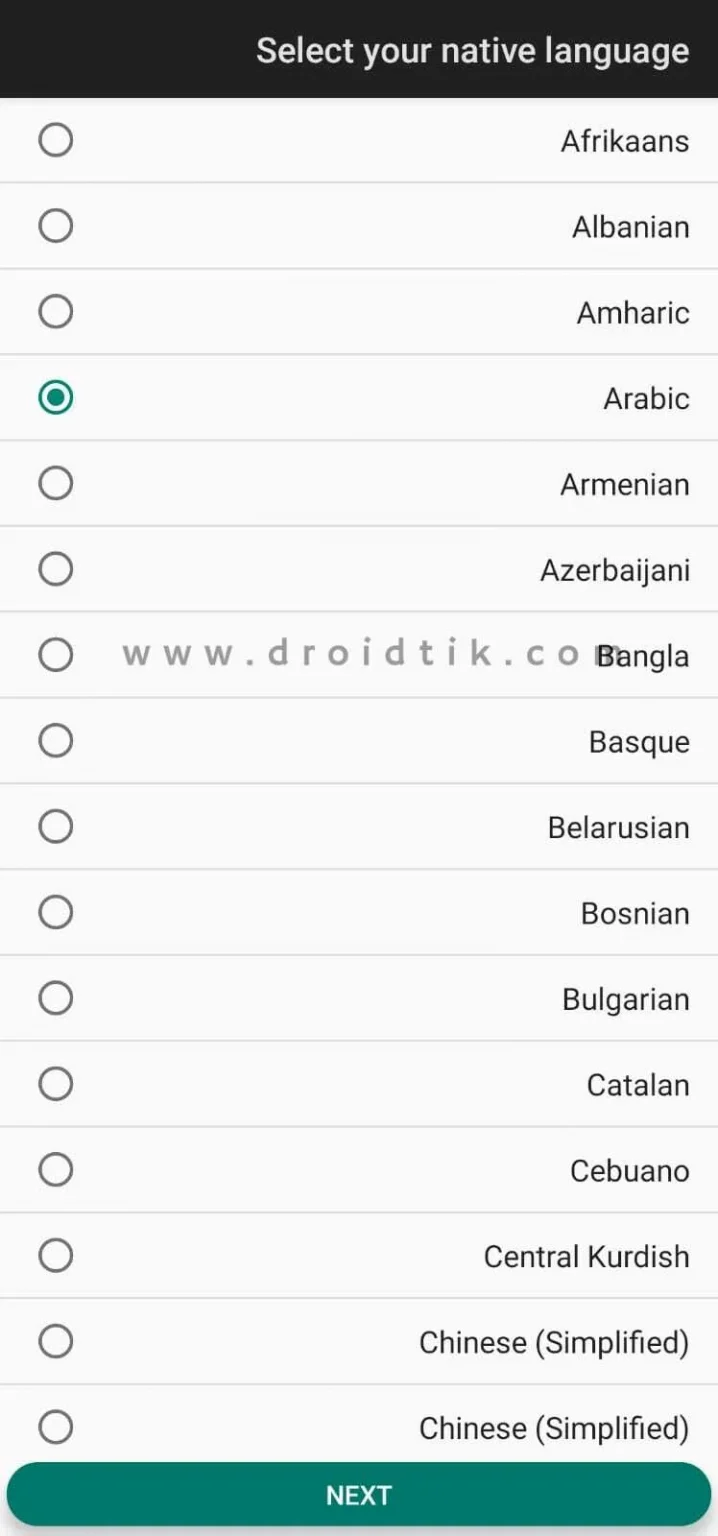Choose Belarusian radio button
This screenshot has width=718, height=1536.
coord(359,827)
